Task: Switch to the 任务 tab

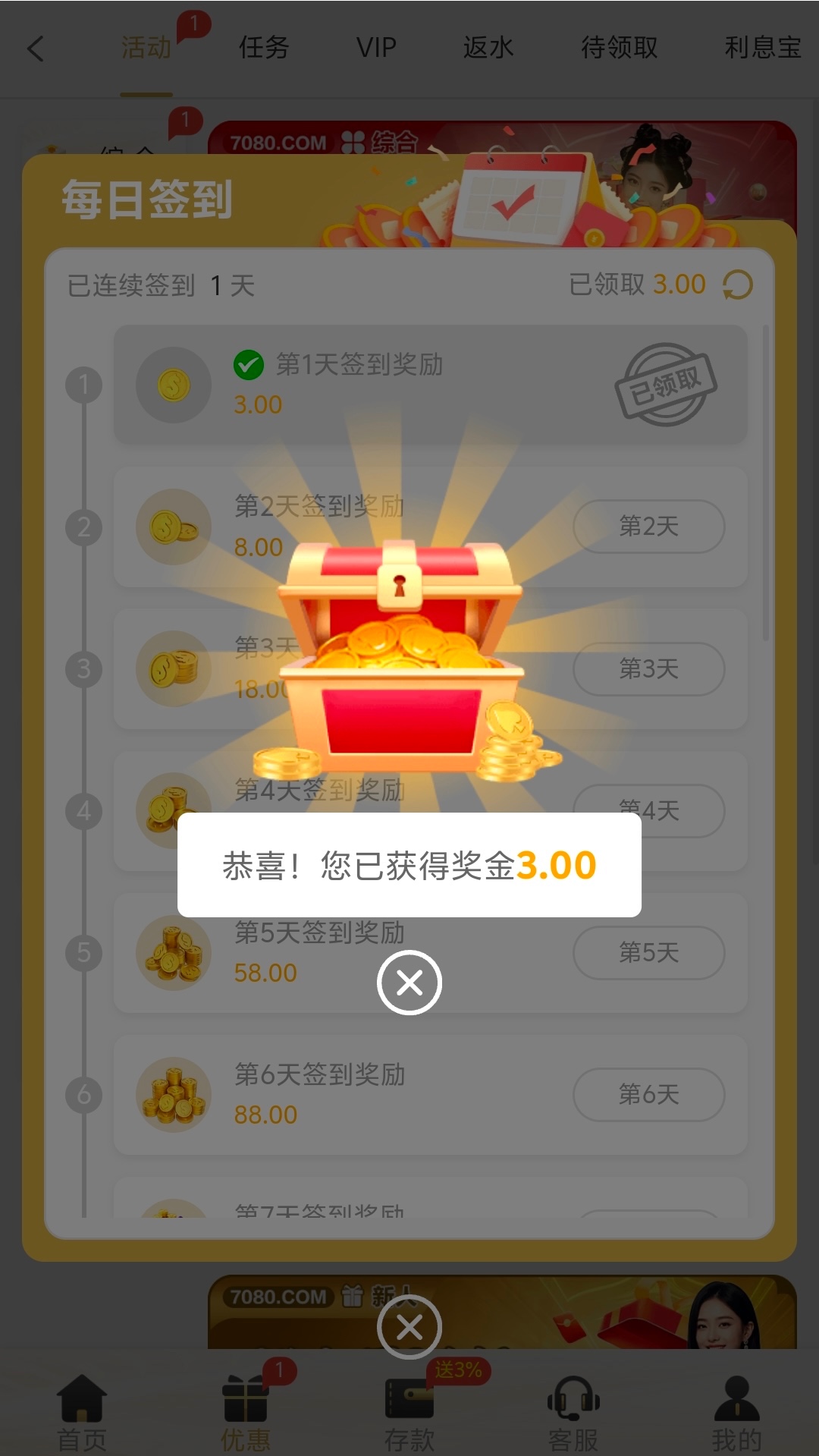Action: (264, 48)
